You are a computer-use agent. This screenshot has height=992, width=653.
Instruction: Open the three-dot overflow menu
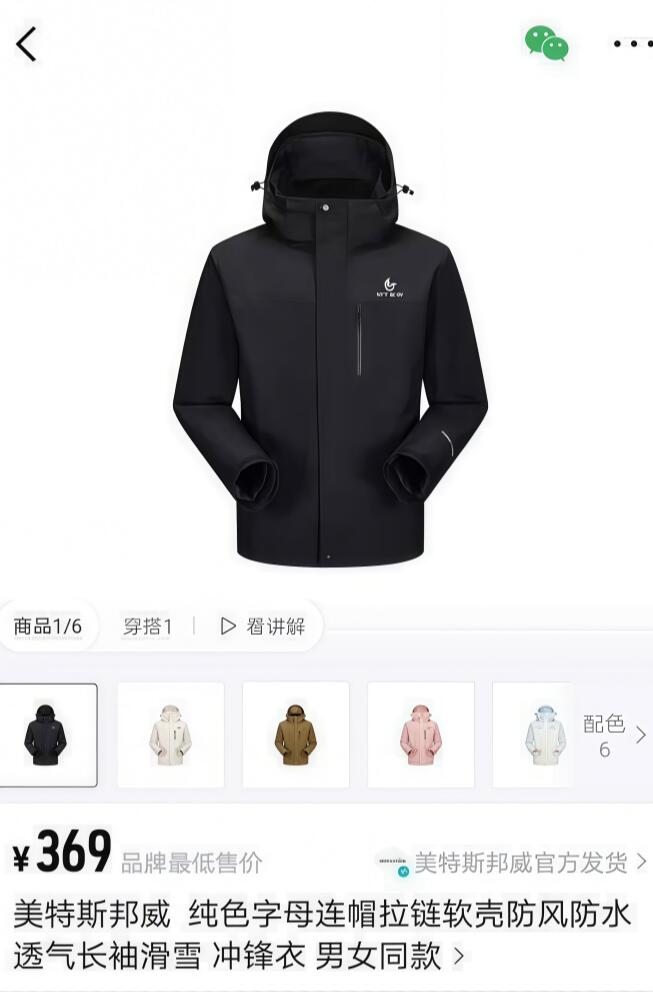[633, 44]
